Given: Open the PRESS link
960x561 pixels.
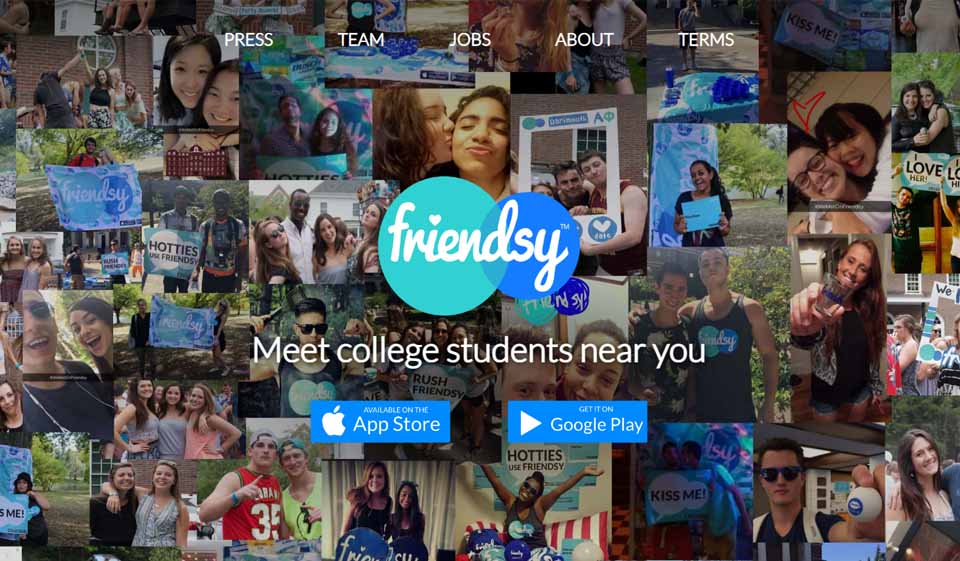Looking at the screenshot, I should [x=248, y=40].
